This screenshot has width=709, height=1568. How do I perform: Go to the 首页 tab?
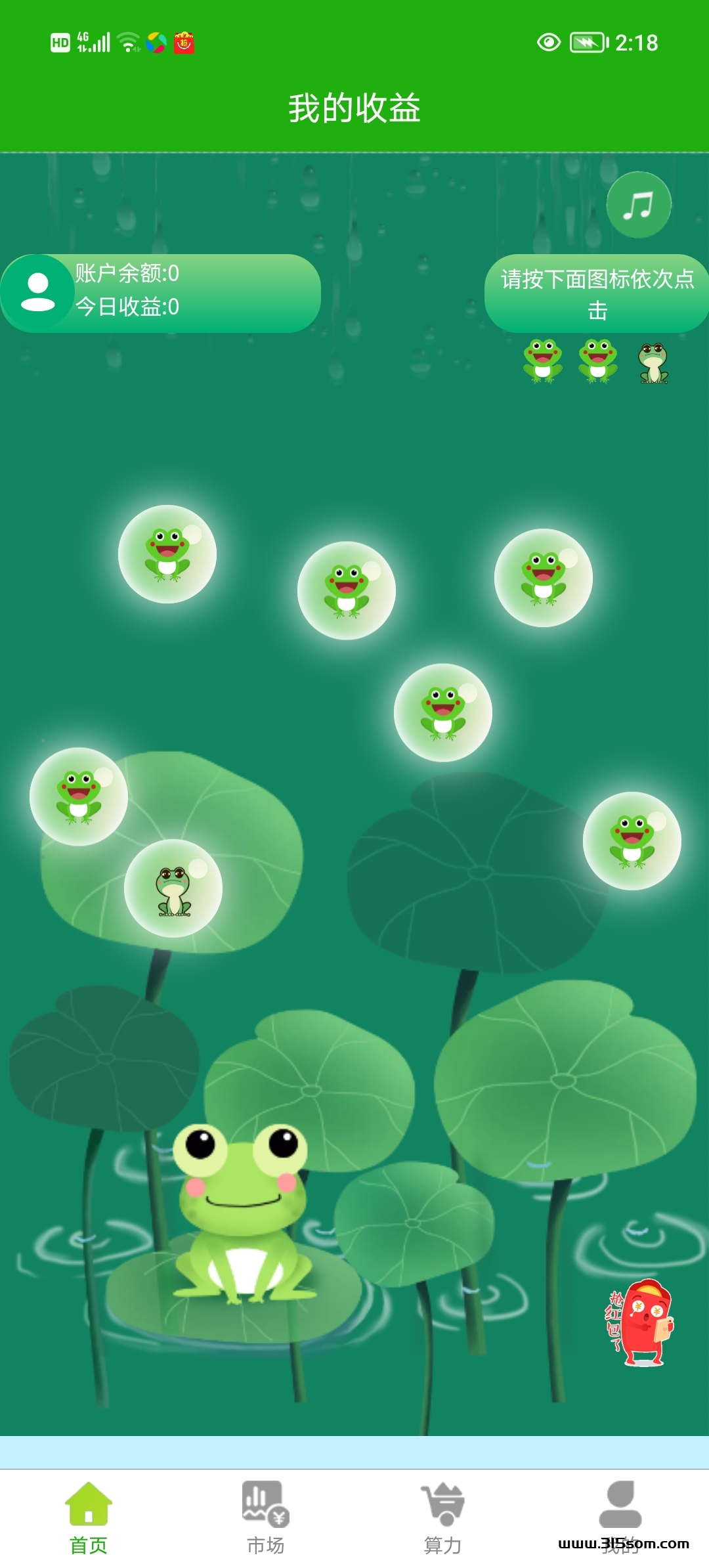coord(89,1517)
